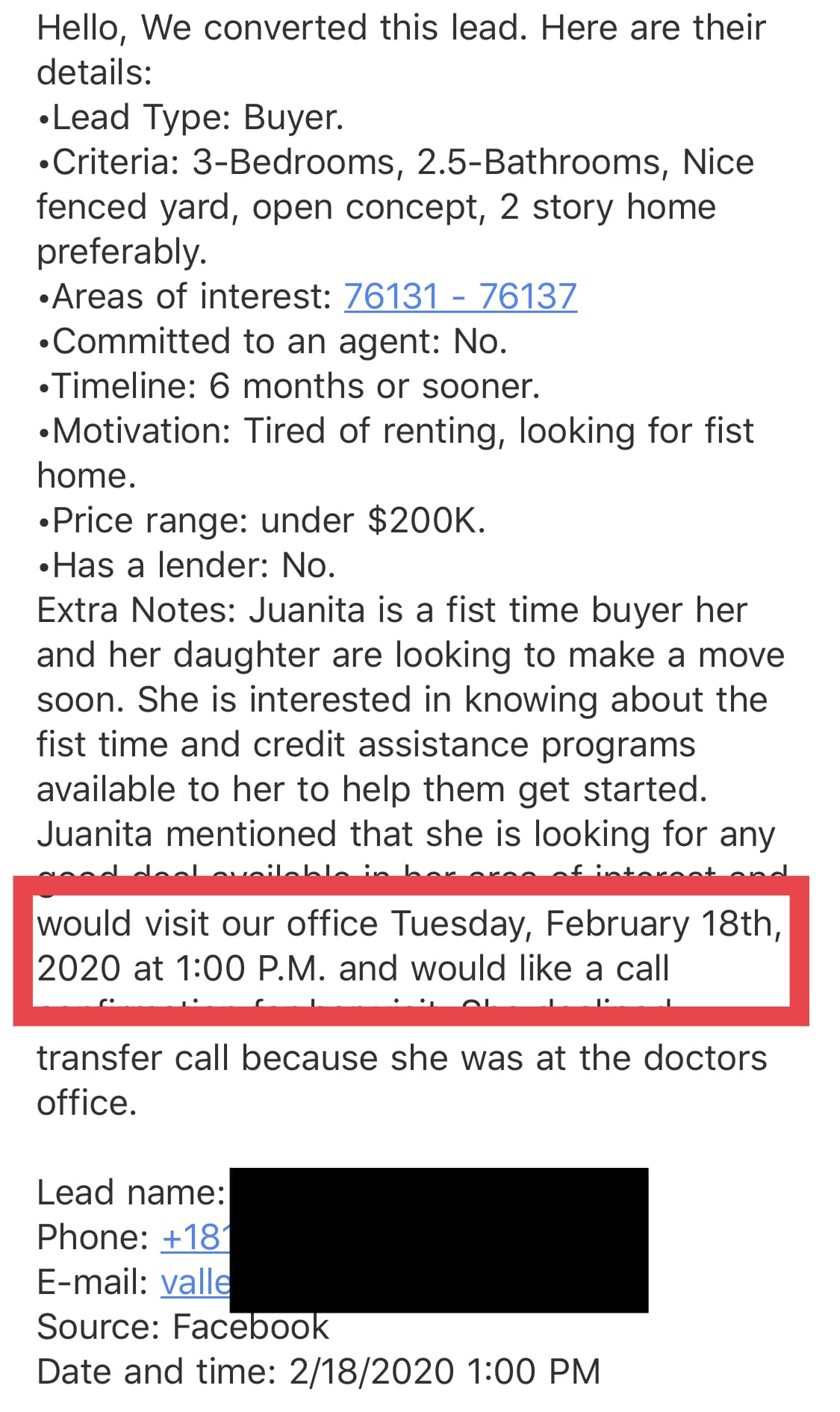Screen dimensions: 840x1412
Task: Open the 76131 - 76137 area link
Action: [460, 296]
